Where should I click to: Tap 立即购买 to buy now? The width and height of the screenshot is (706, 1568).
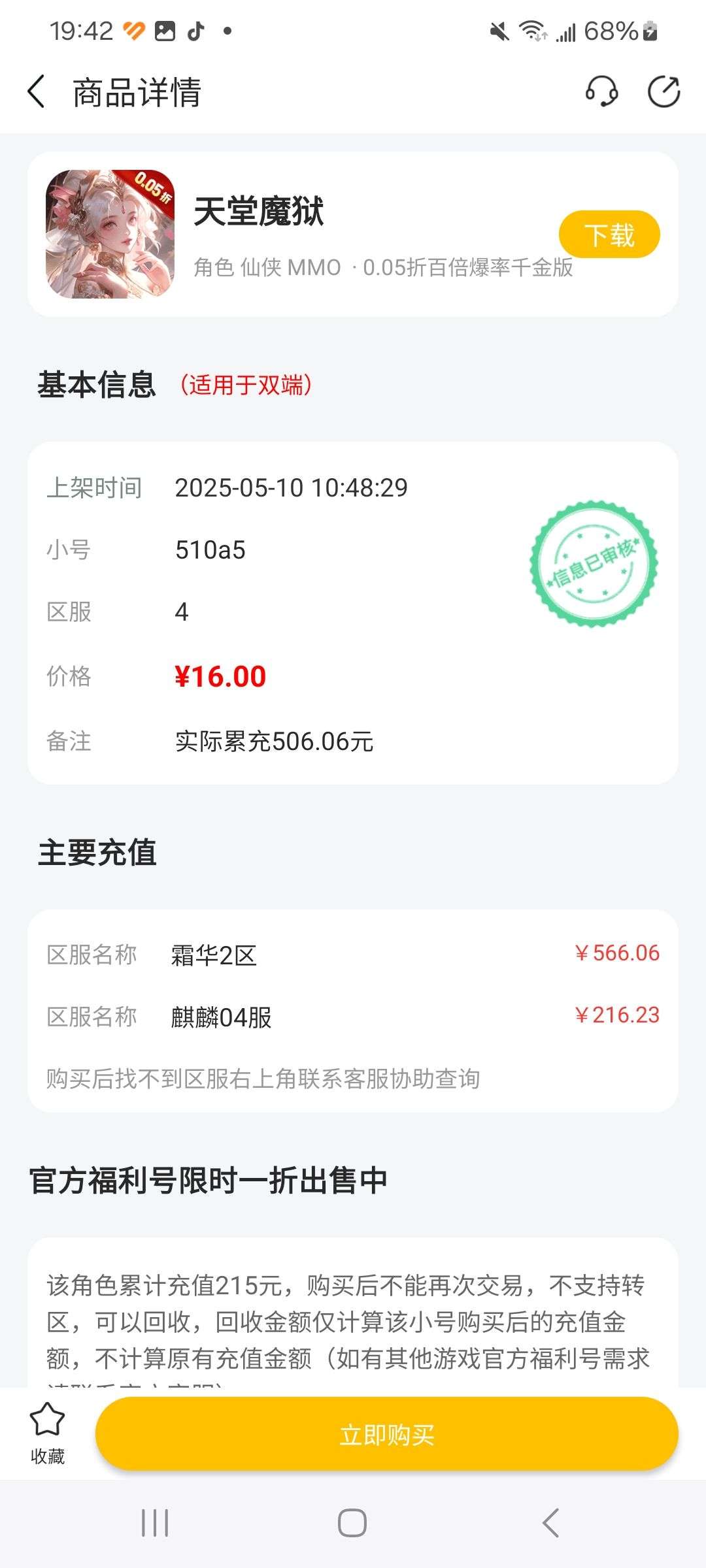[386, 1435]
